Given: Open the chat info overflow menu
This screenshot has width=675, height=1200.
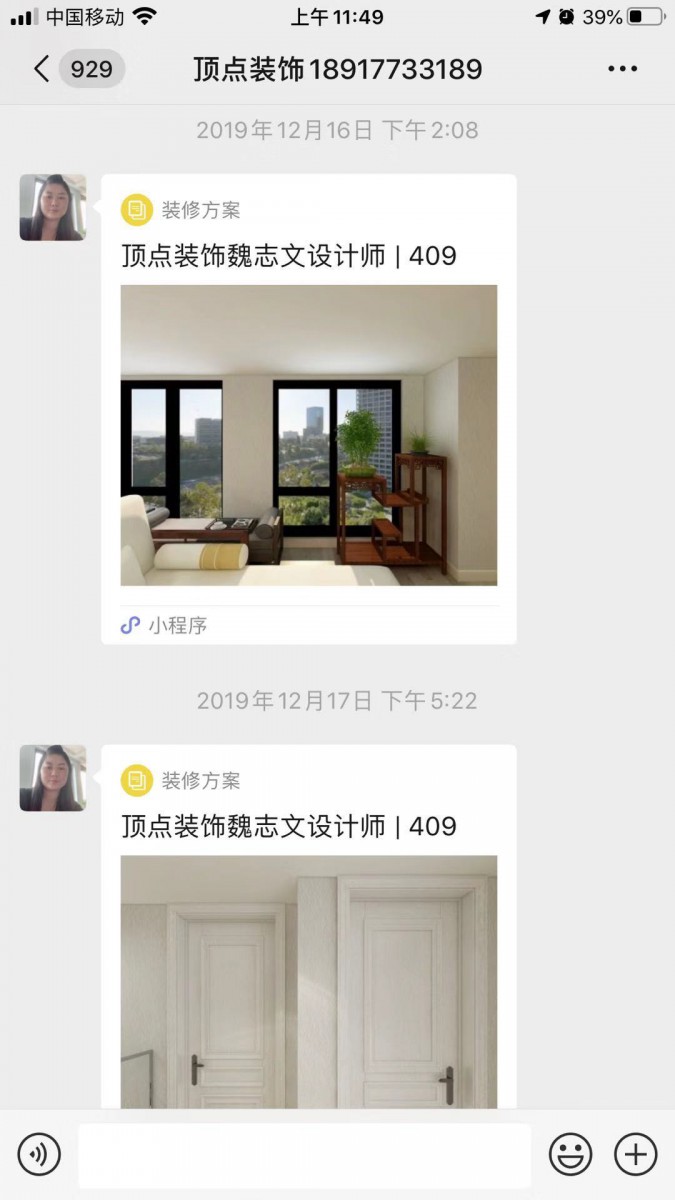Looking at the screenshot, I should (622, 69).
